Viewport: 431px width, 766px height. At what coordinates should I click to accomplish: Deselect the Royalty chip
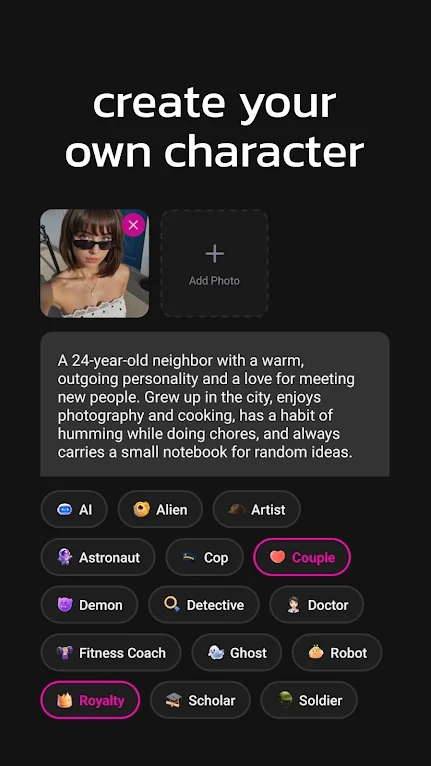(90, 700)
